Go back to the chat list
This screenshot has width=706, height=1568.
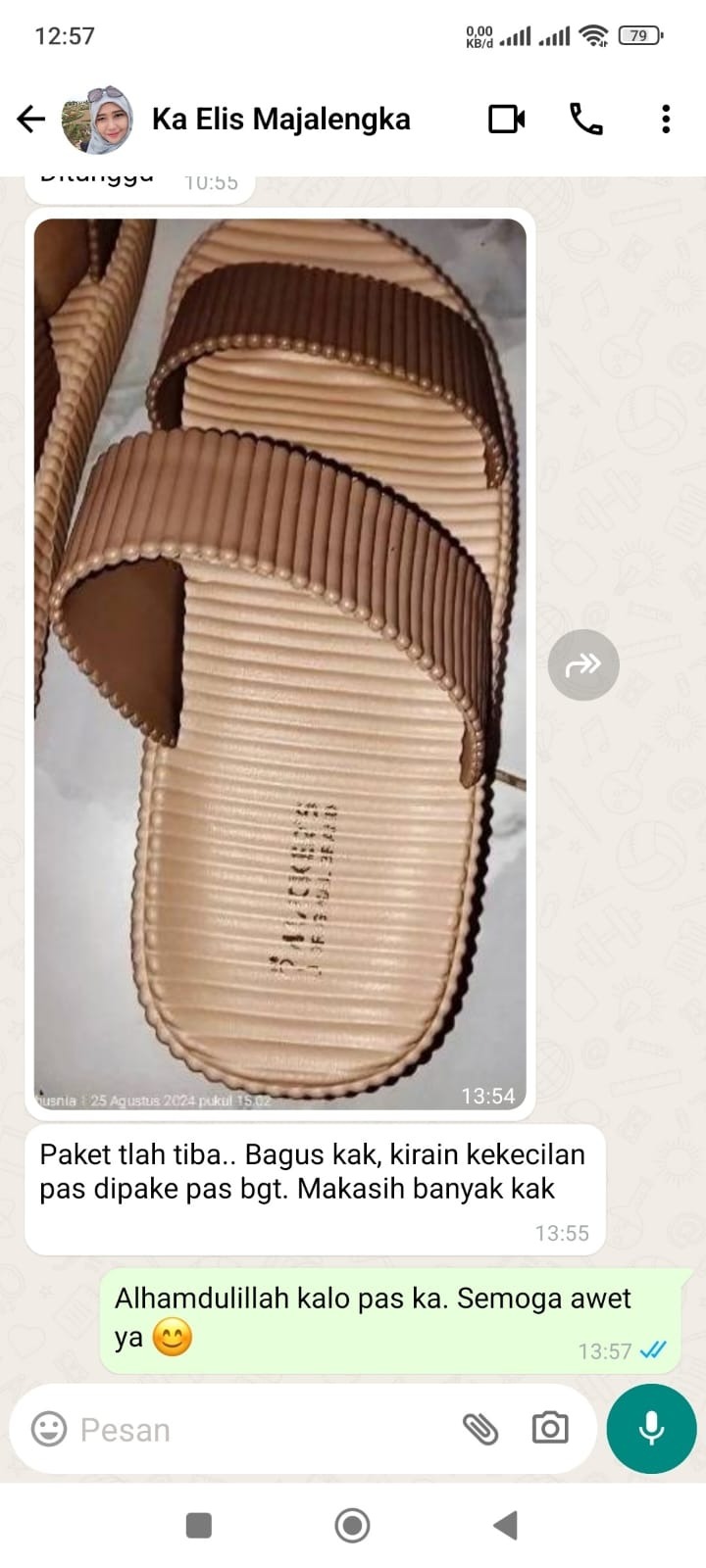31,120
